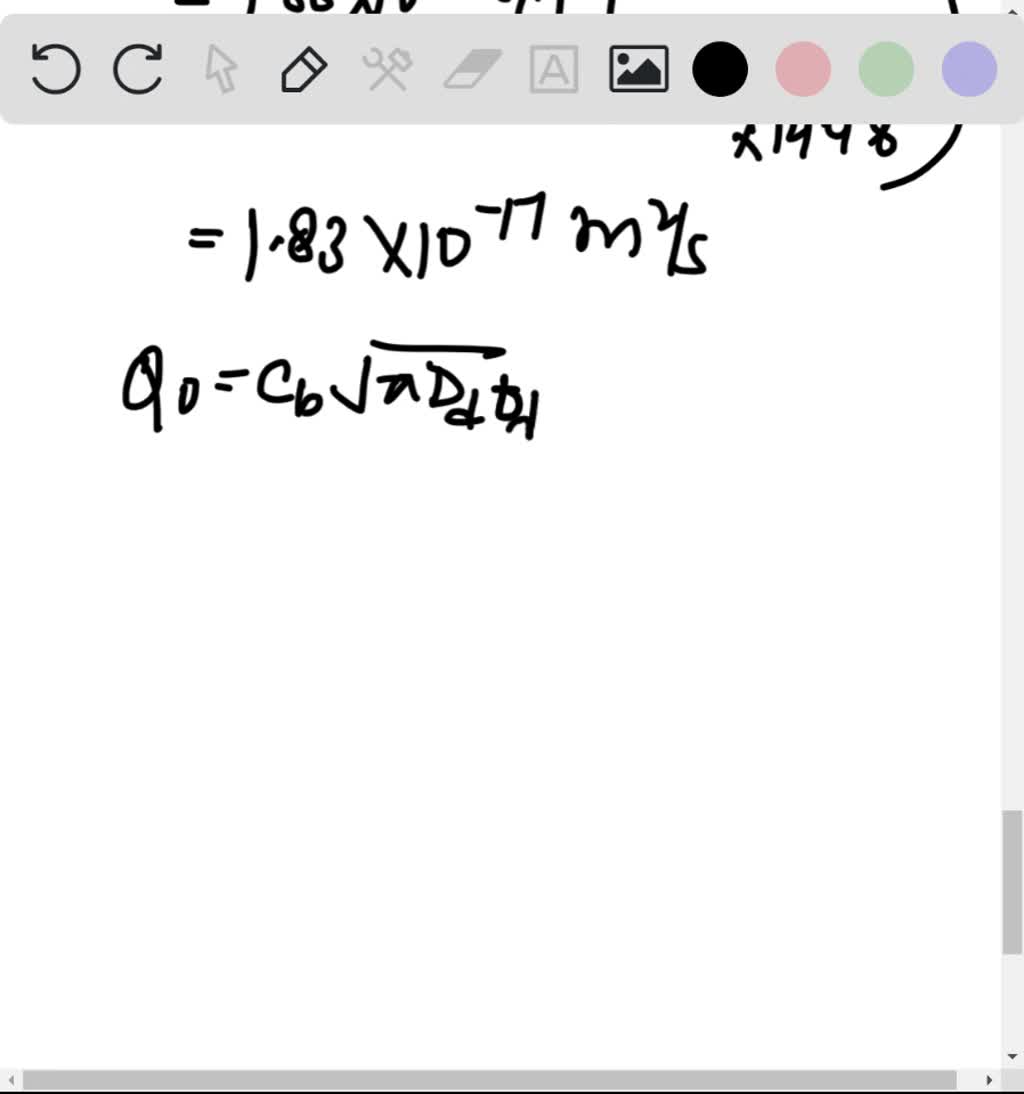Viewport: 1024px width, 1094px height.
Task: Tap the scroll left arrow
Action: point(10,1081)
